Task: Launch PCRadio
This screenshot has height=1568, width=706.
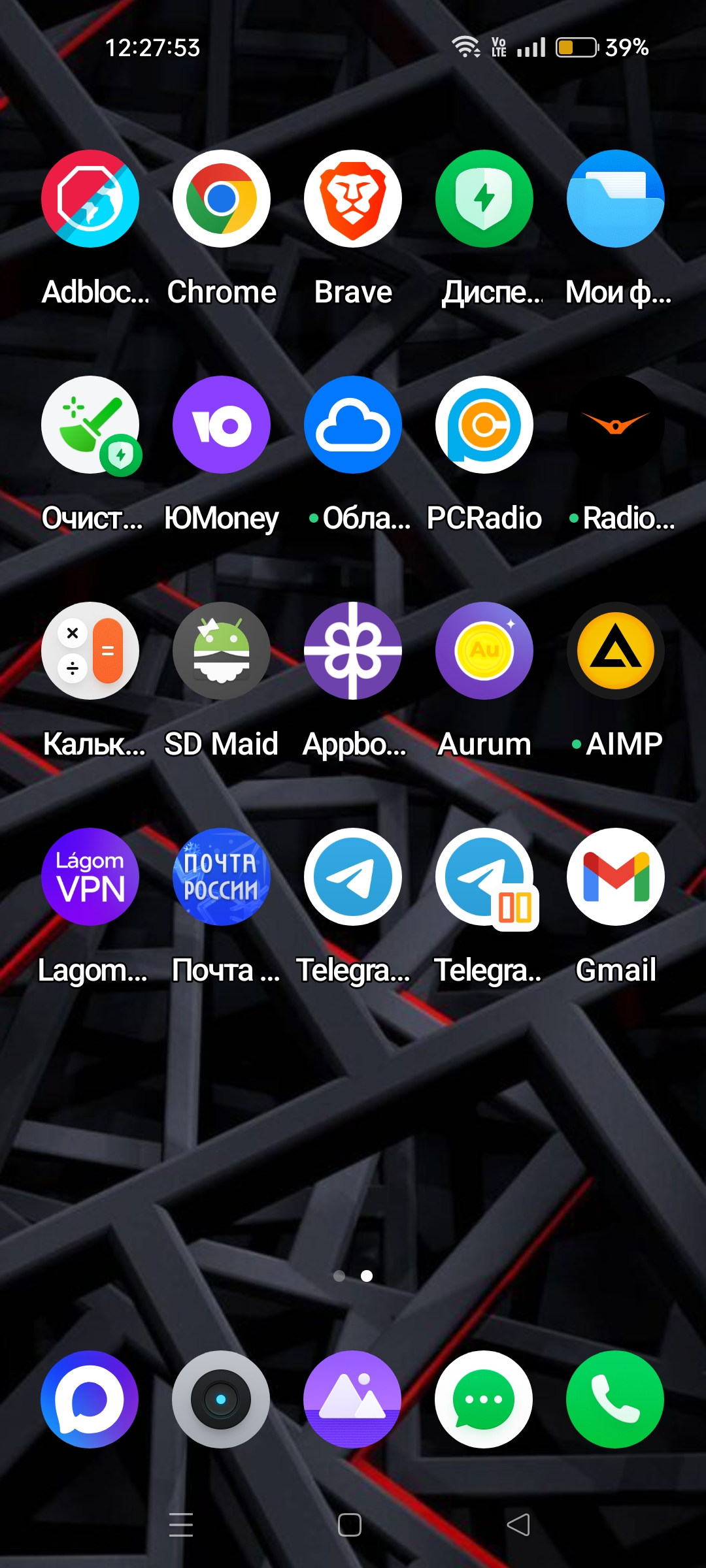Action: [x=484, y=425]
